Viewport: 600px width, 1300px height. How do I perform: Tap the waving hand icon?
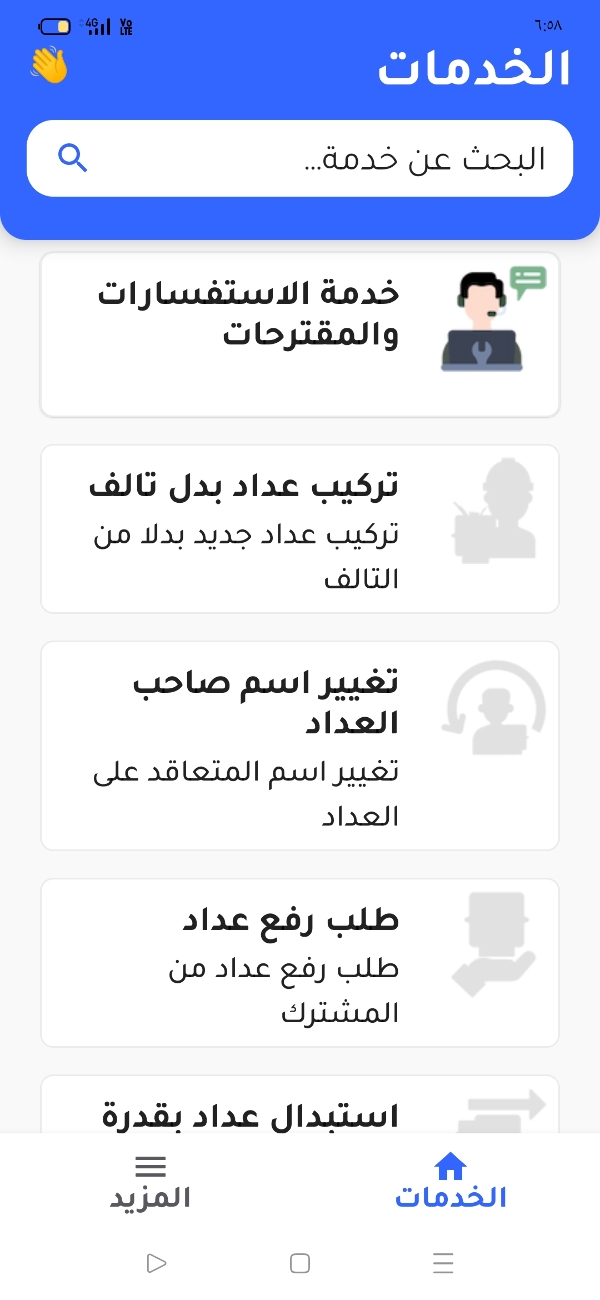pos(49,65)
